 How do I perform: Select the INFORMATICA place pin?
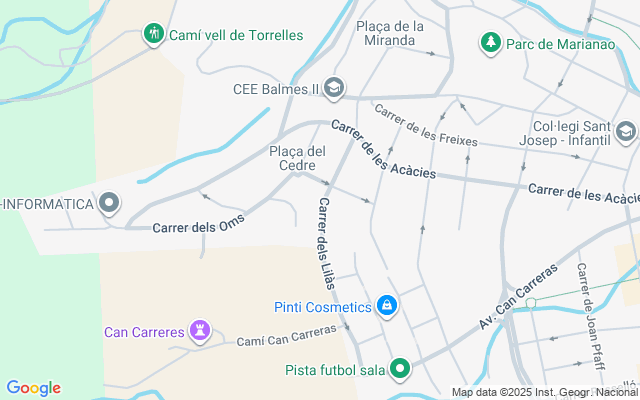tap(110, 205)
